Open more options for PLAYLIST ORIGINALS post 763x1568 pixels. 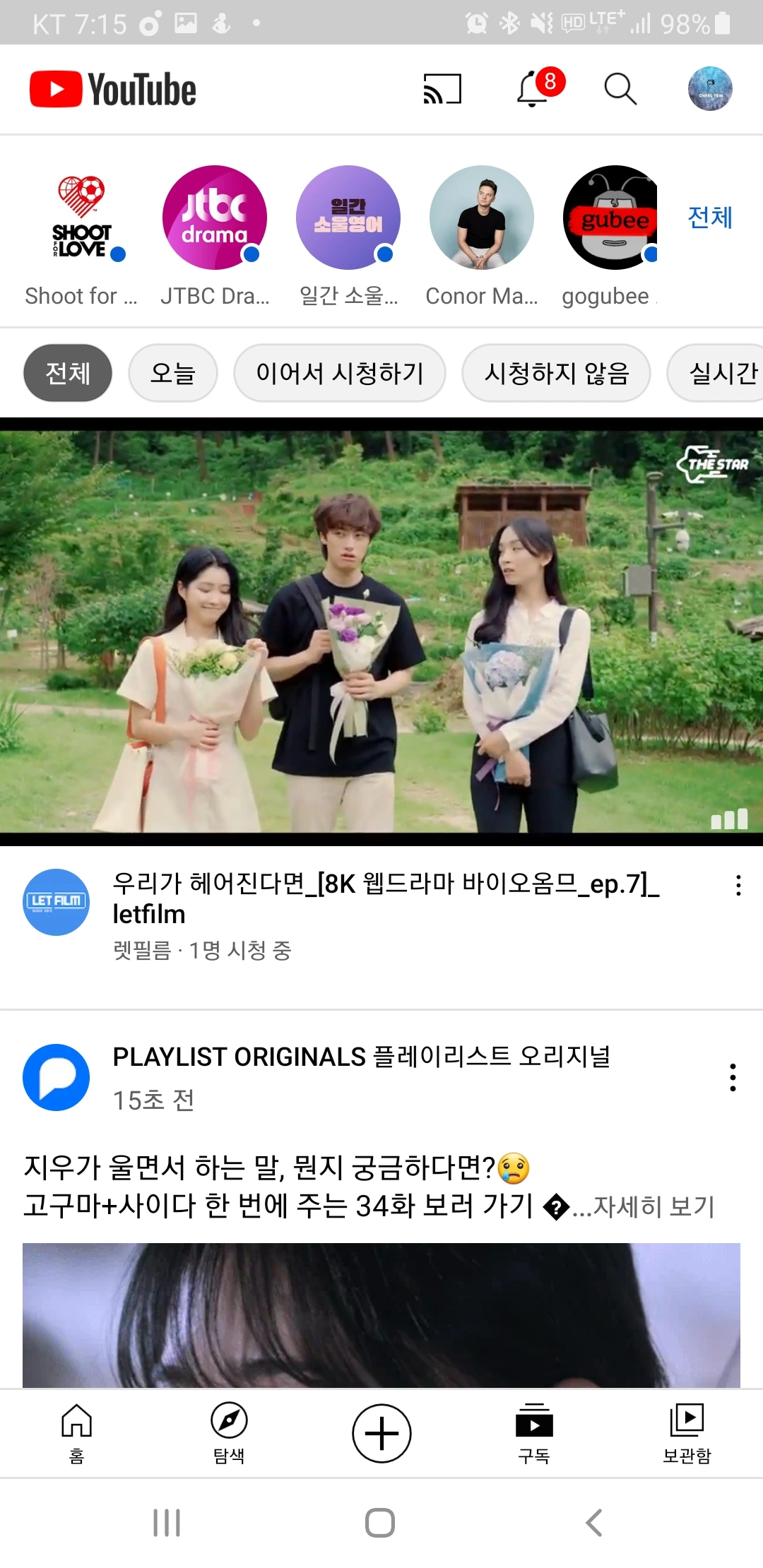733,1077
